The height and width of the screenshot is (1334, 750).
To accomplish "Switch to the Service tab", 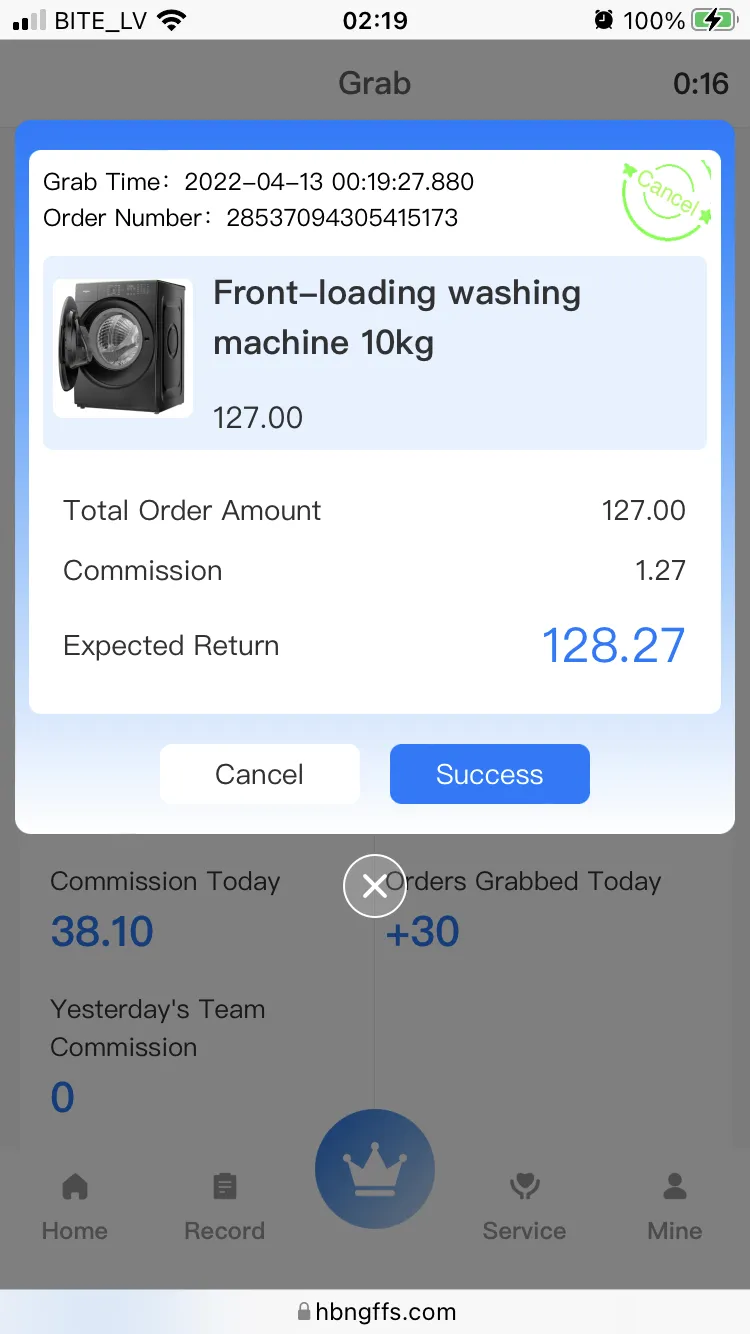I will 524,1208.
